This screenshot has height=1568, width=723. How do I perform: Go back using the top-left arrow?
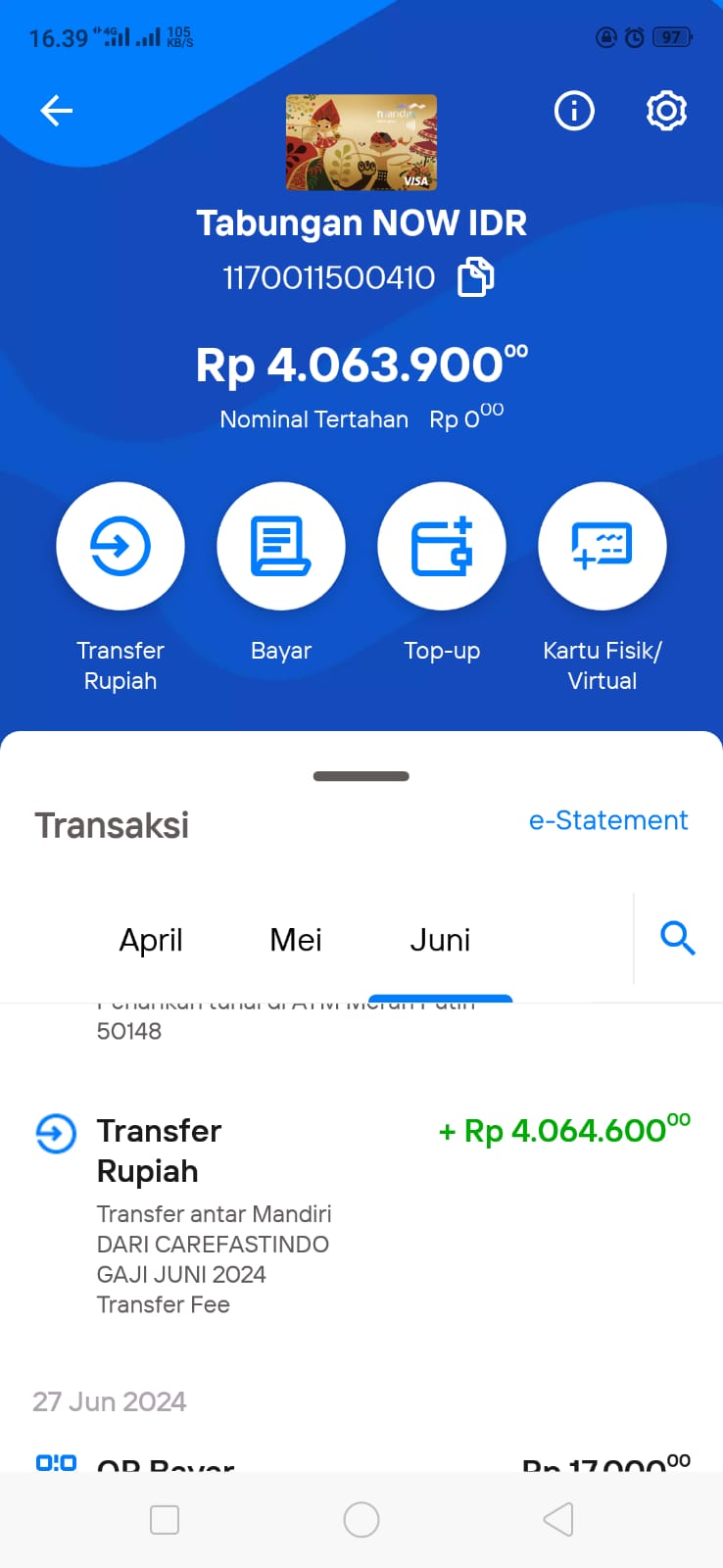point(57,111)
